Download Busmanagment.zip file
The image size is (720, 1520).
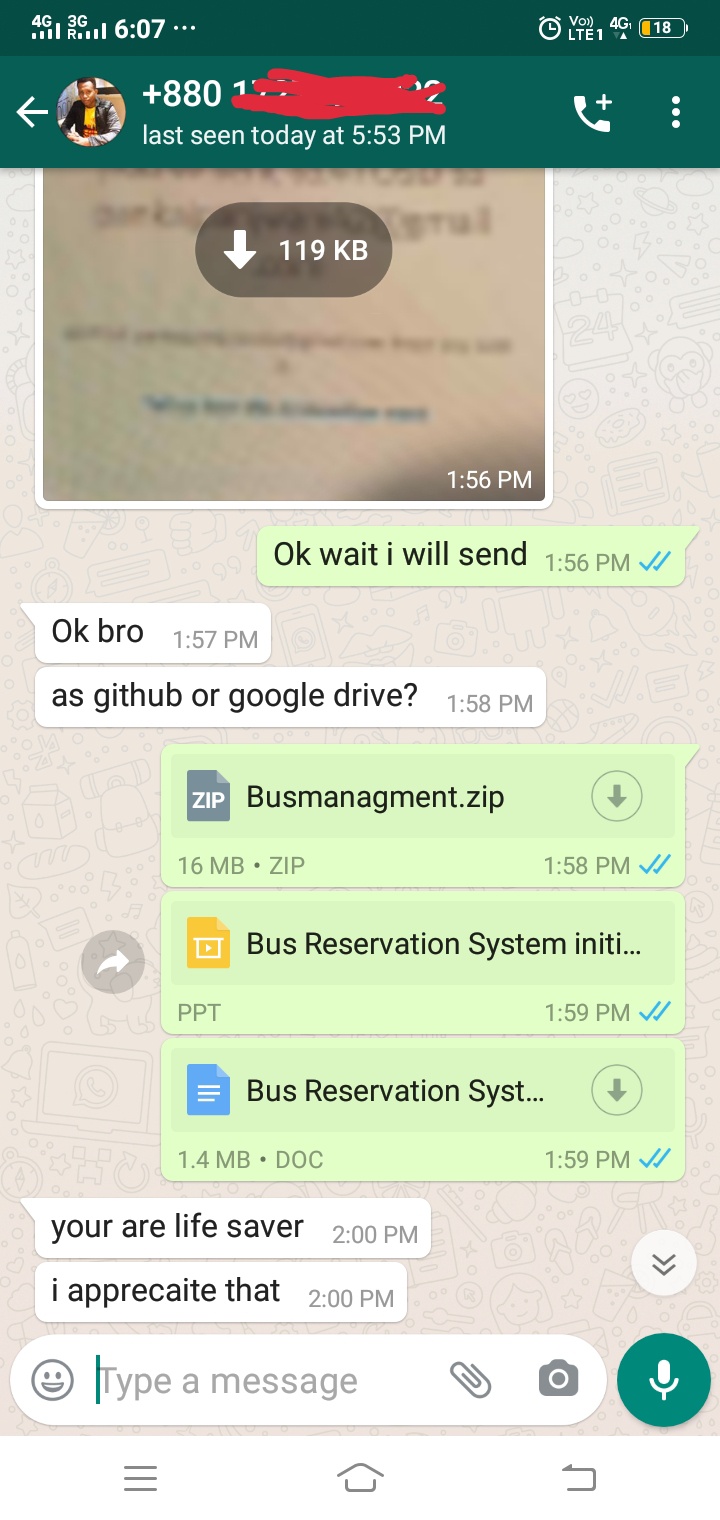tap(616, 797)
